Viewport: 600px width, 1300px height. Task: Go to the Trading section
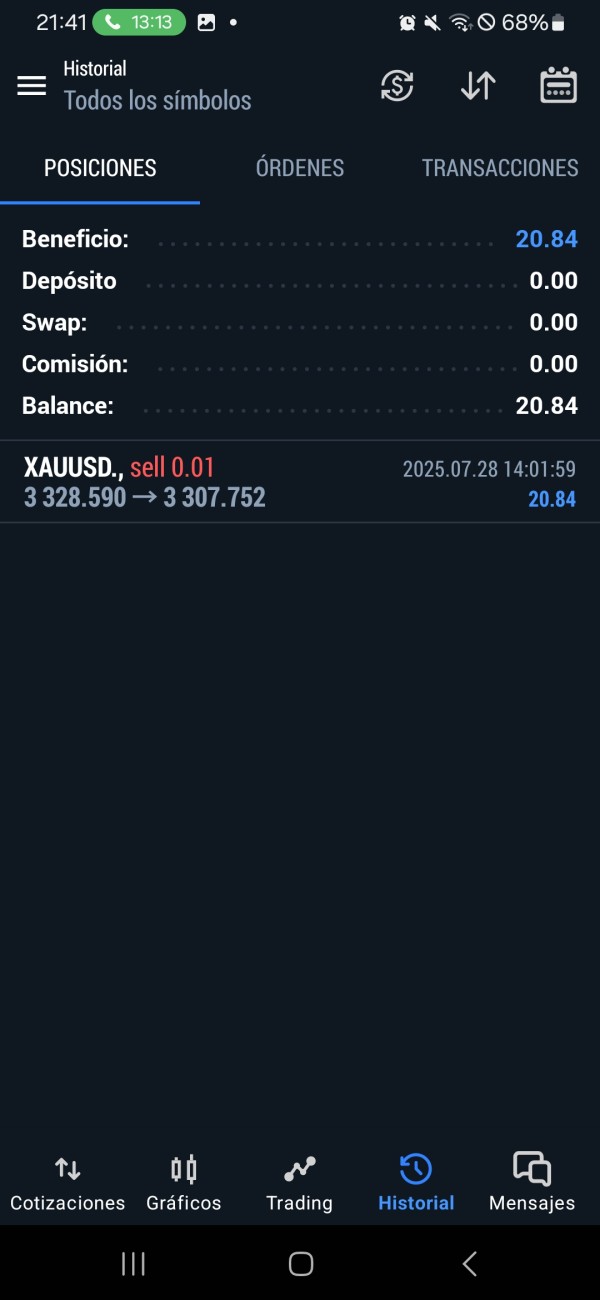pyautogui.click(x=299, y=1184)
